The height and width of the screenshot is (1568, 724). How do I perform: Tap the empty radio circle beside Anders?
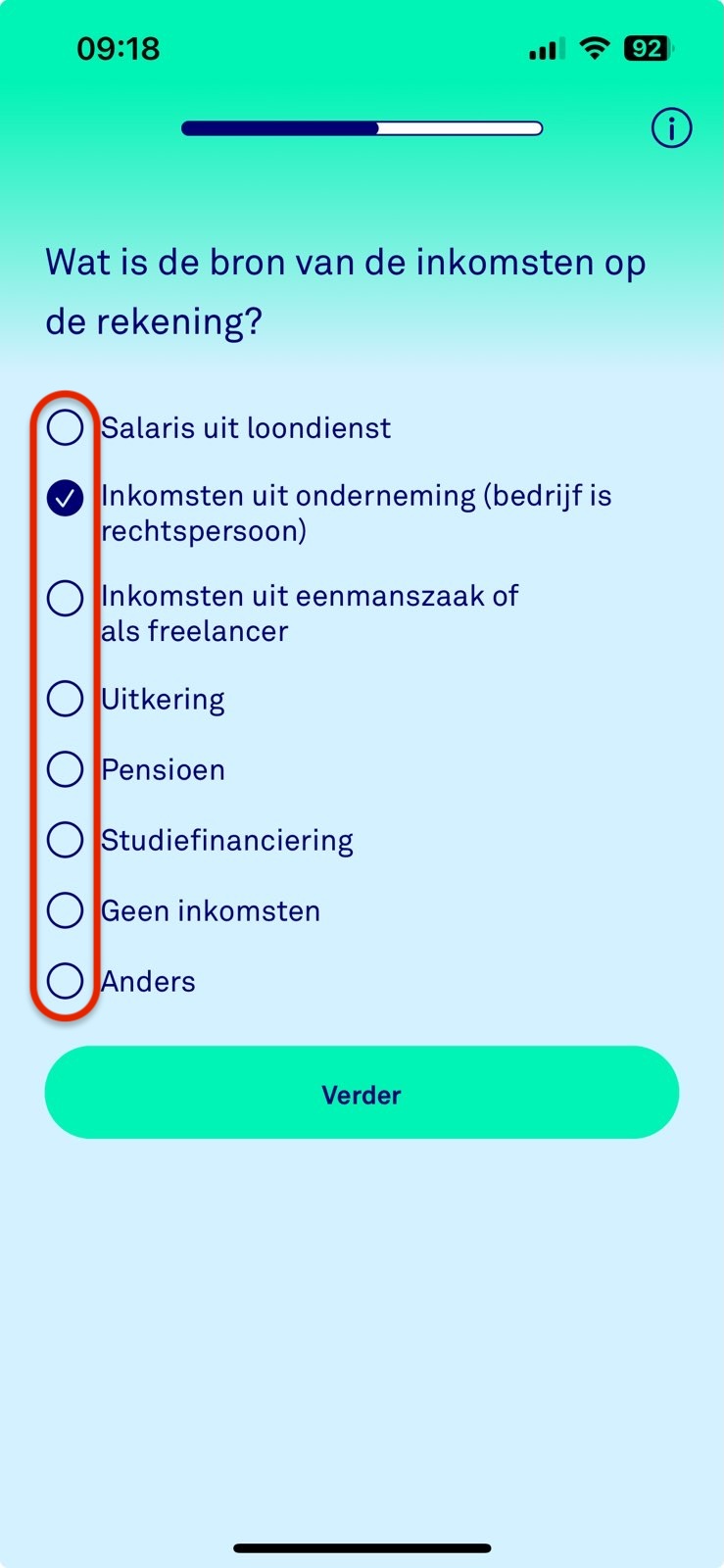click(65, 980)
